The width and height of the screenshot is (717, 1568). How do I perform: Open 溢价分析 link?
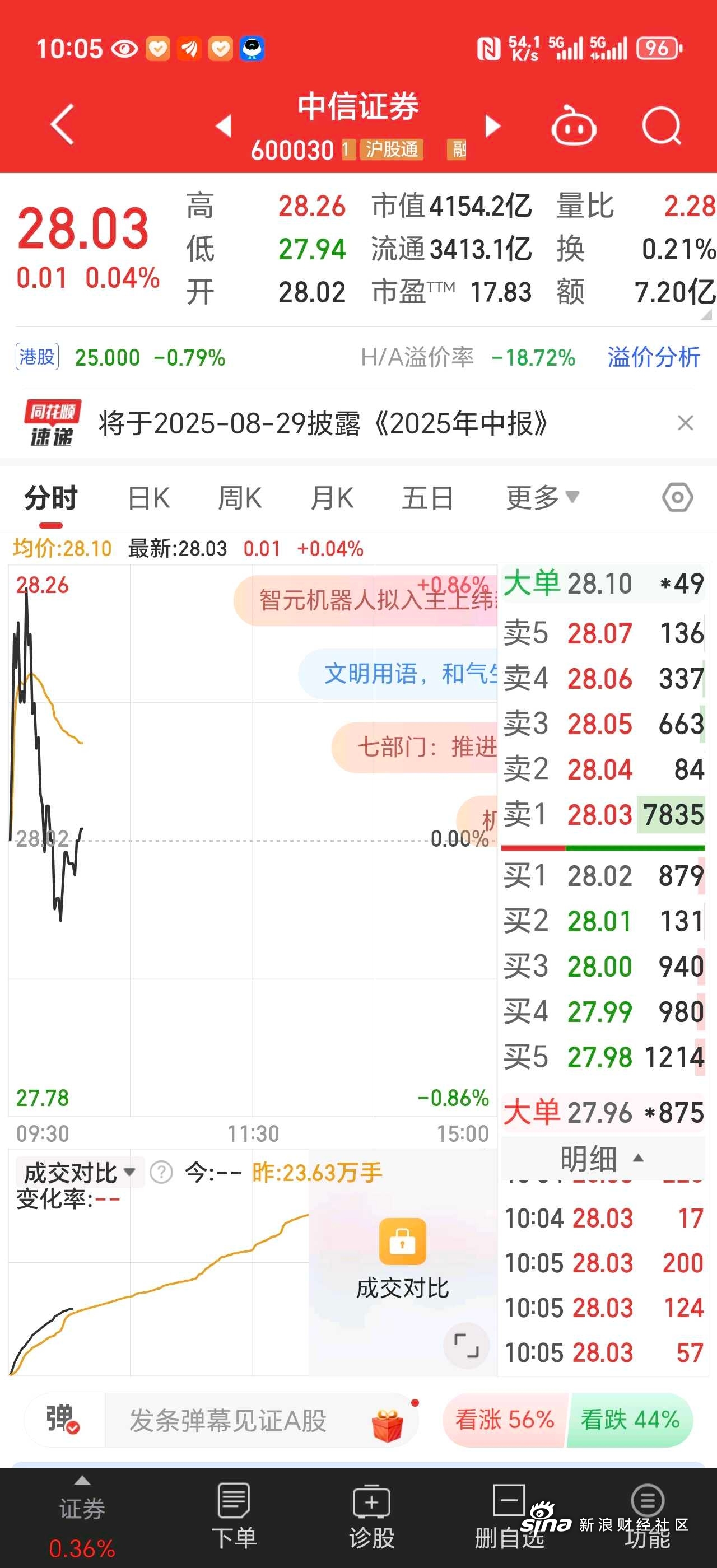click(x=654, y=357)
